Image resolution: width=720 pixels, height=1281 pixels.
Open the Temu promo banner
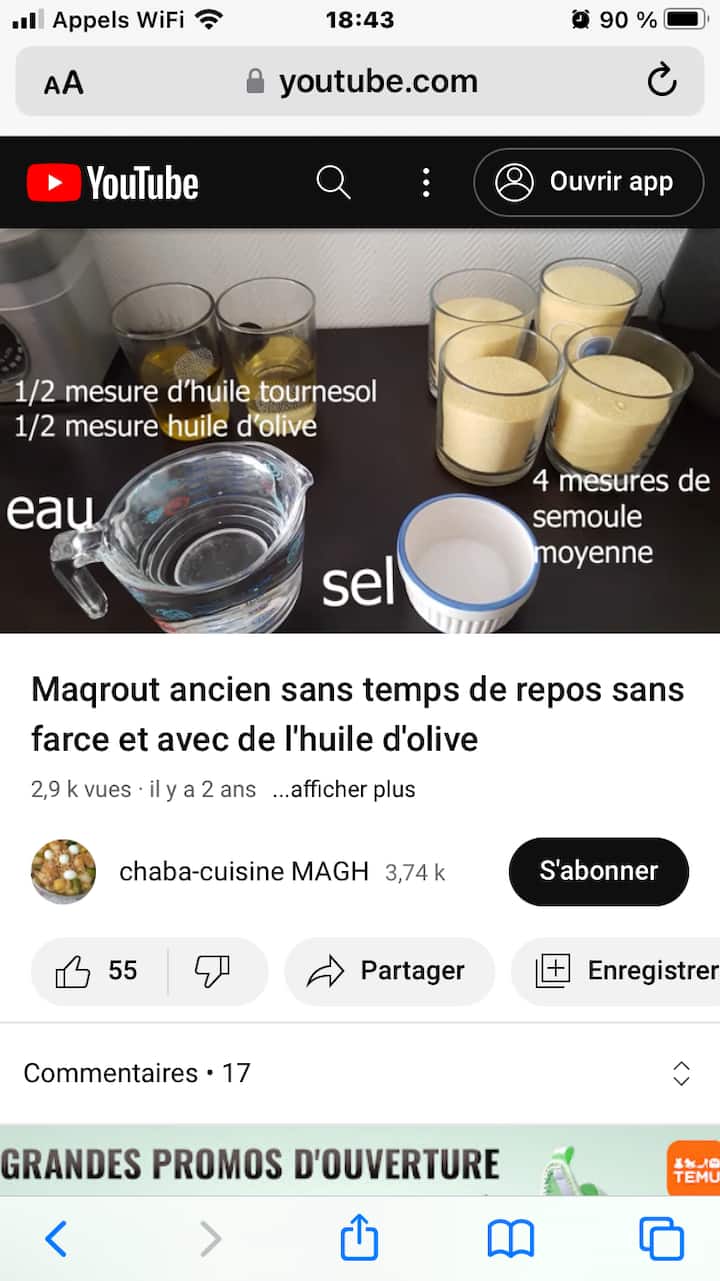360,1163
